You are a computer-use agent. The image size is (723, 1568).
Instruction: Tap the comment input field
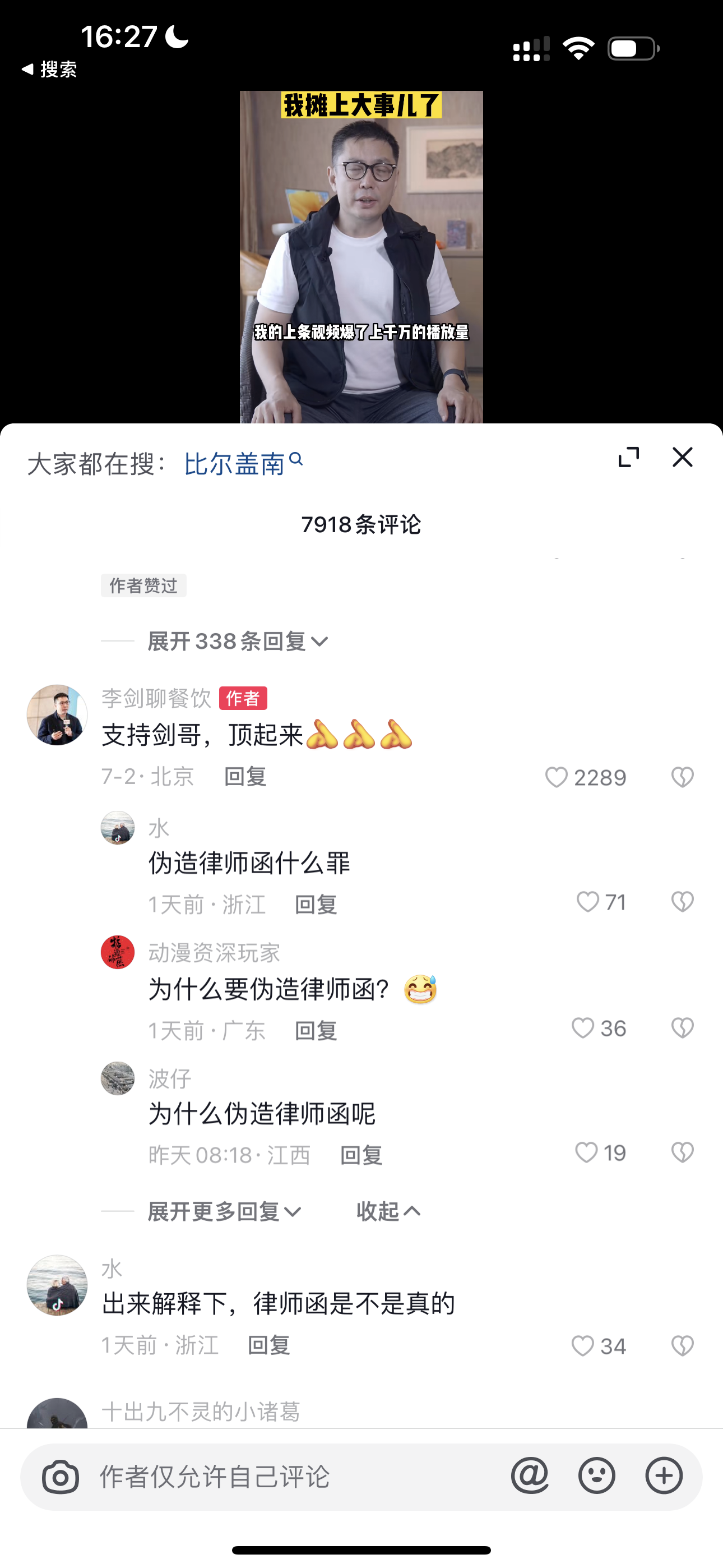[x=298, y=1477]
